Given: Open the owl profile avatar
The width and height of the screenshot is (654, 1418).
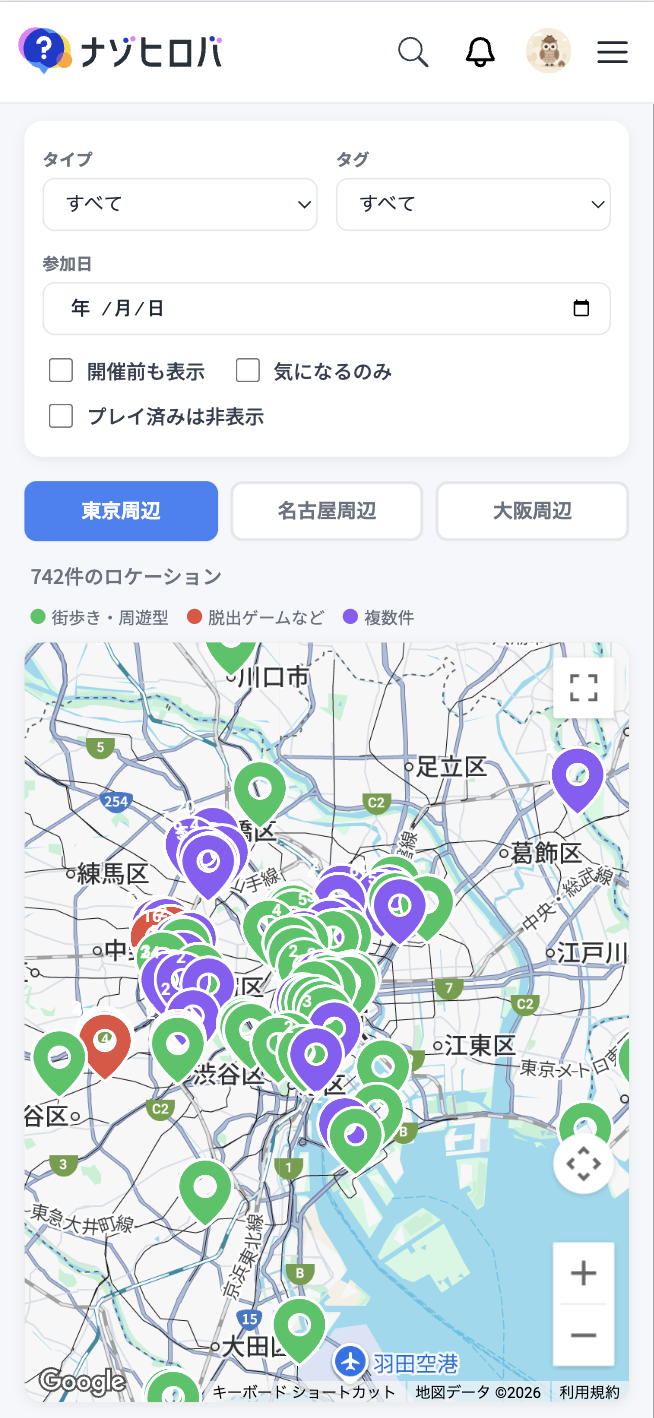Looking at the screenshot, I should 548,51.
